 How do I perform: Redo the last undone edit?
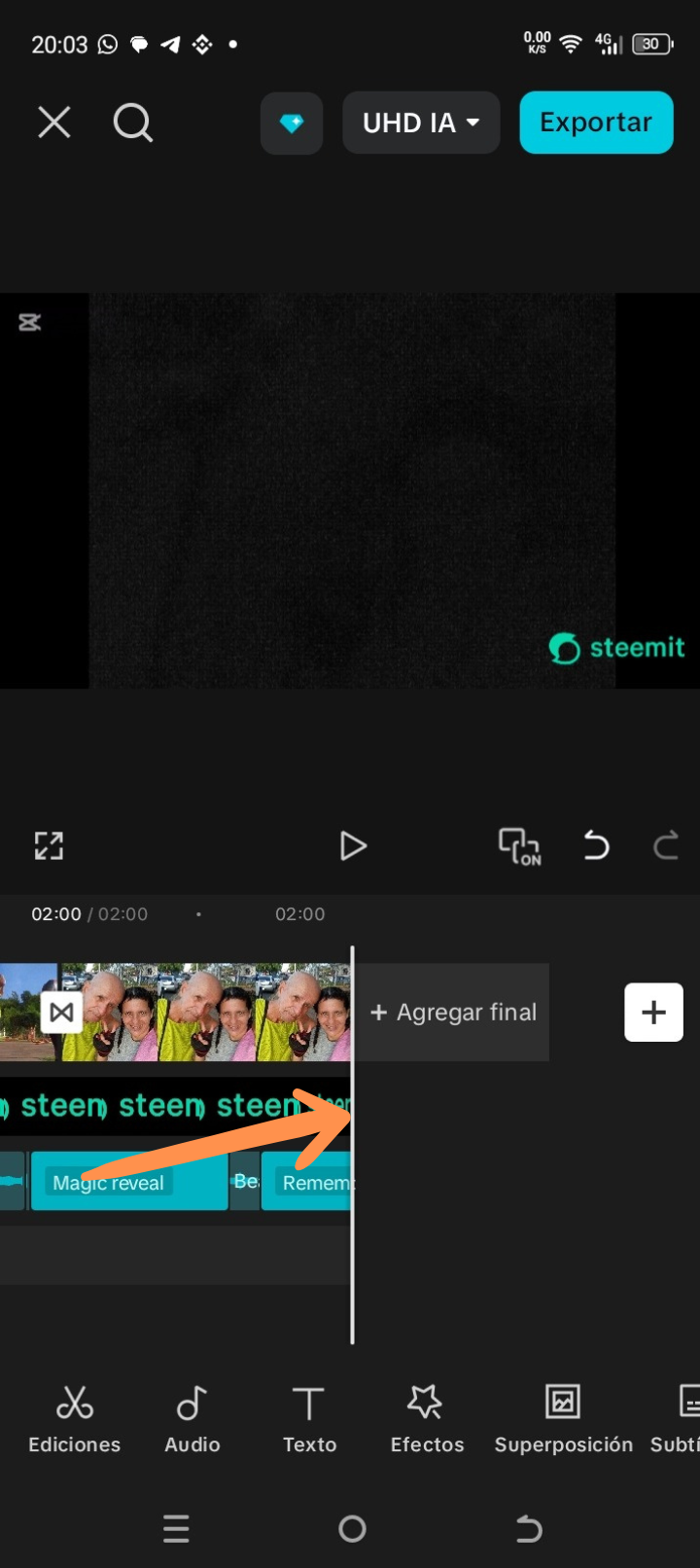(x=666, y=845)
